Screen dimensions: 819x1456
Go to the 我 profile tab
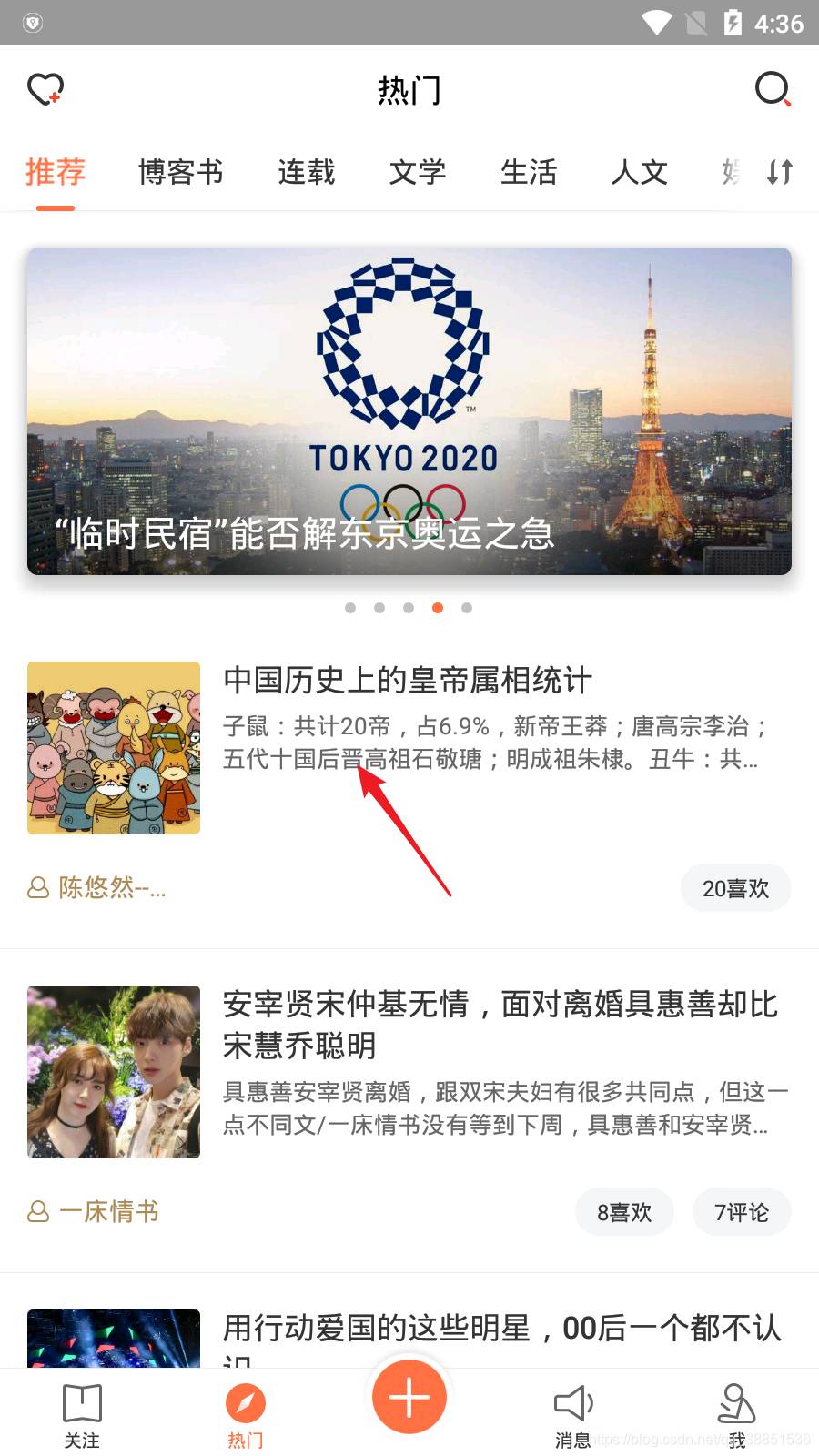point(737,1415)
